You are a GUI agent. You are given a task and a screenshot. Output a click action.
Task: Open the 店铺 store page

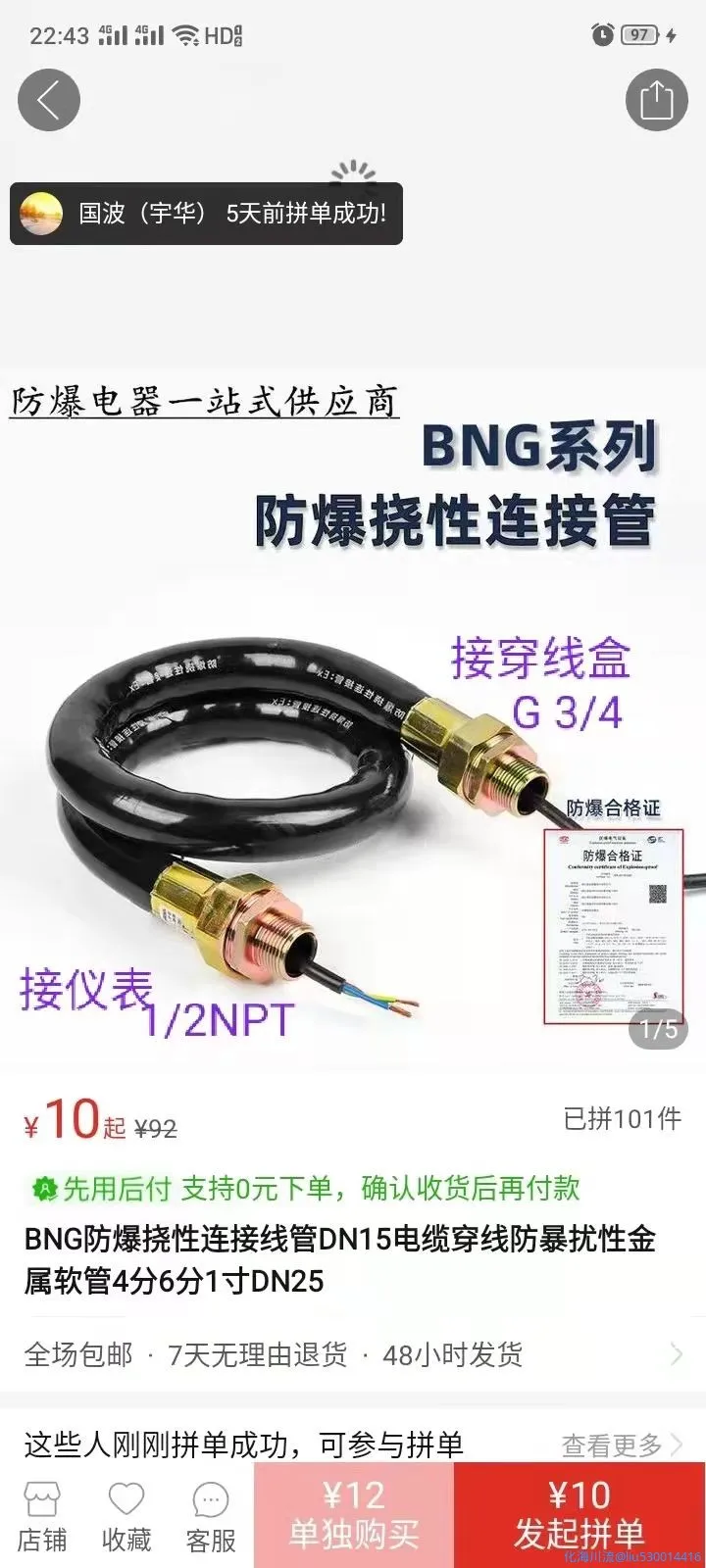click(x=42, y=1517)
